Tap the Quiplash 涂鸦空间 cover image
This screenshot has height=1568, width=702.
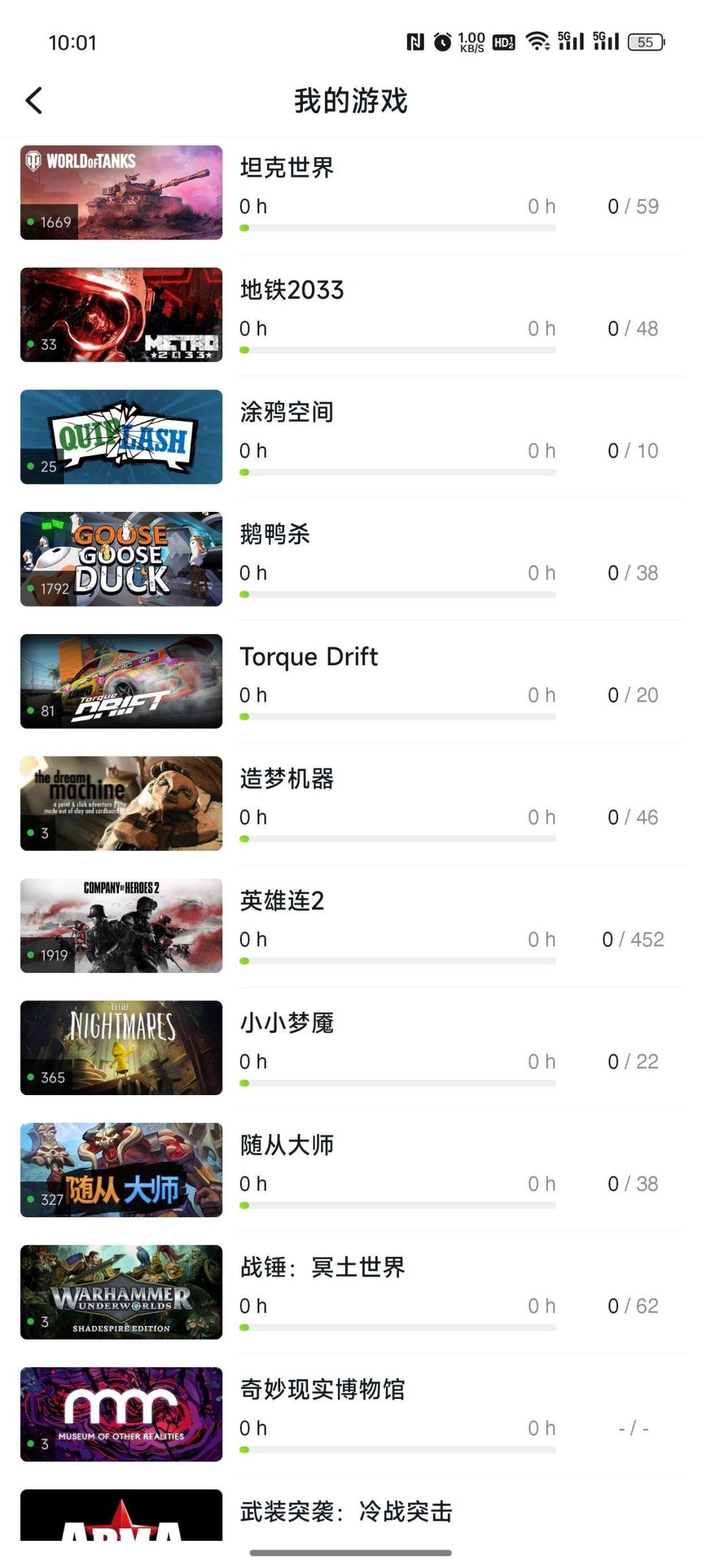(121, 436)
